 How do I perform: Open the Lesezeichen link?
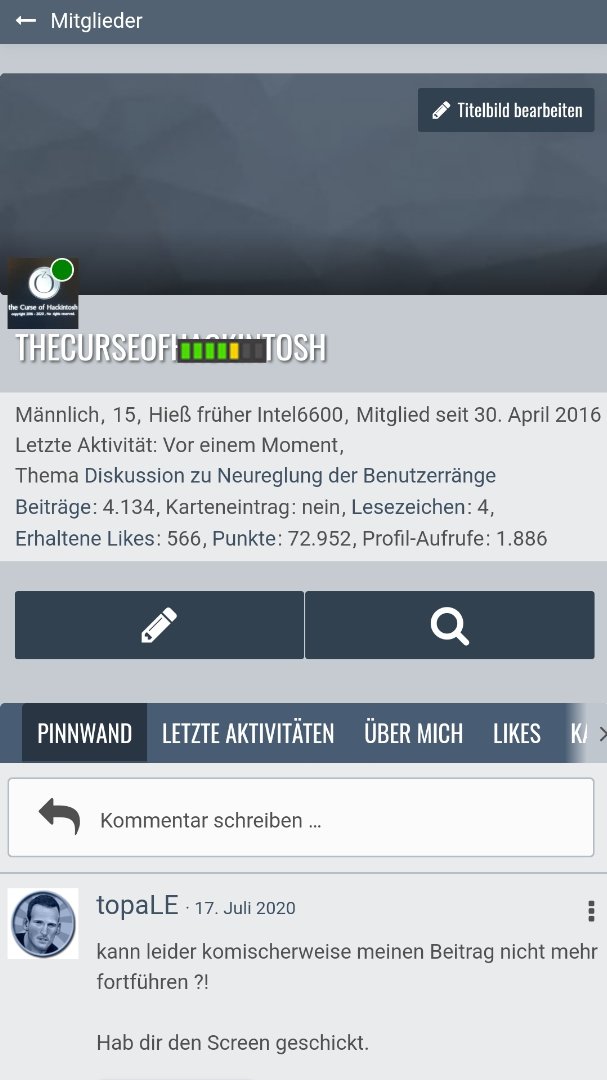[408, 507]
